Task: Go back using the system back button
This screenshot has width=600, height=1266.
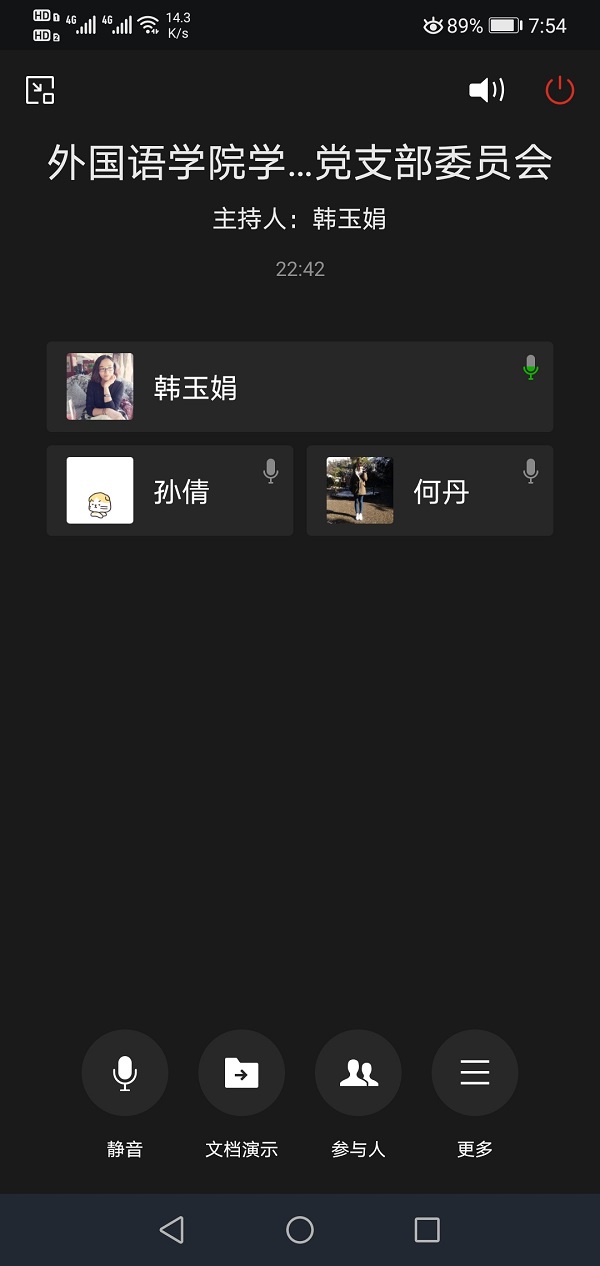Action: [172, 1229]
